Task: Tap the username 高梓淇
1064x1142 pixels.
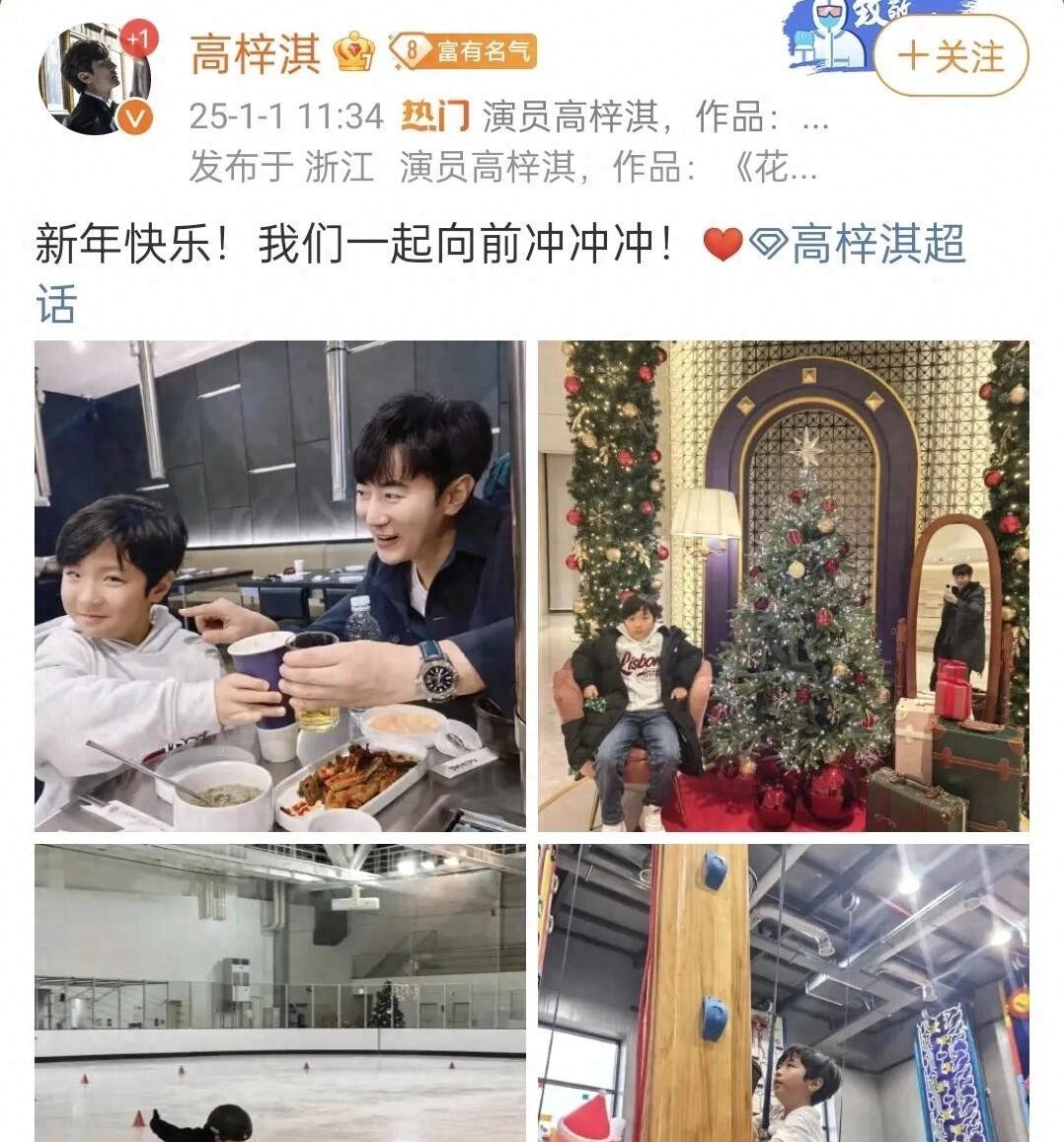Action: (255, 53)
